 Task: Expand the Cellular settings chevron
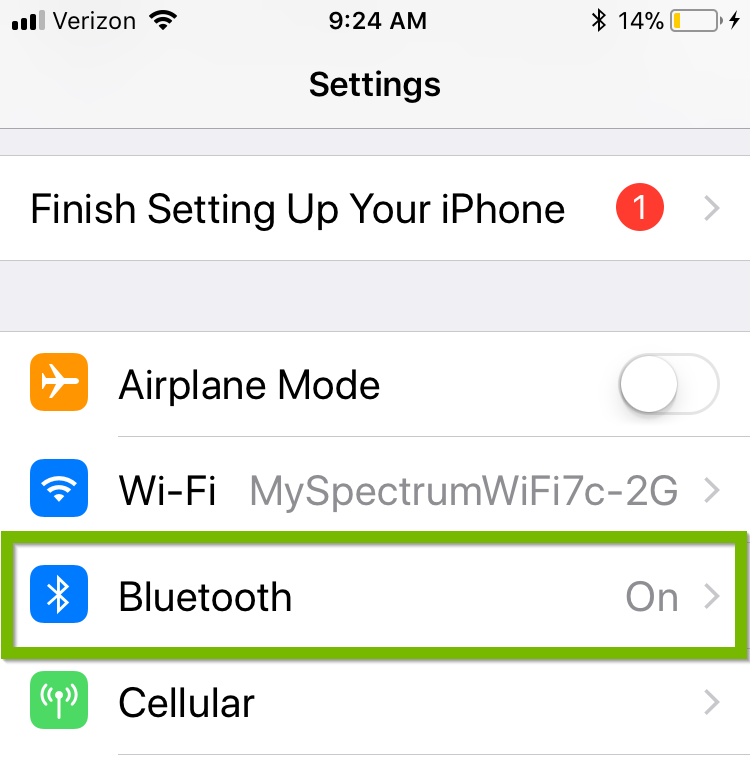(712, 701)
